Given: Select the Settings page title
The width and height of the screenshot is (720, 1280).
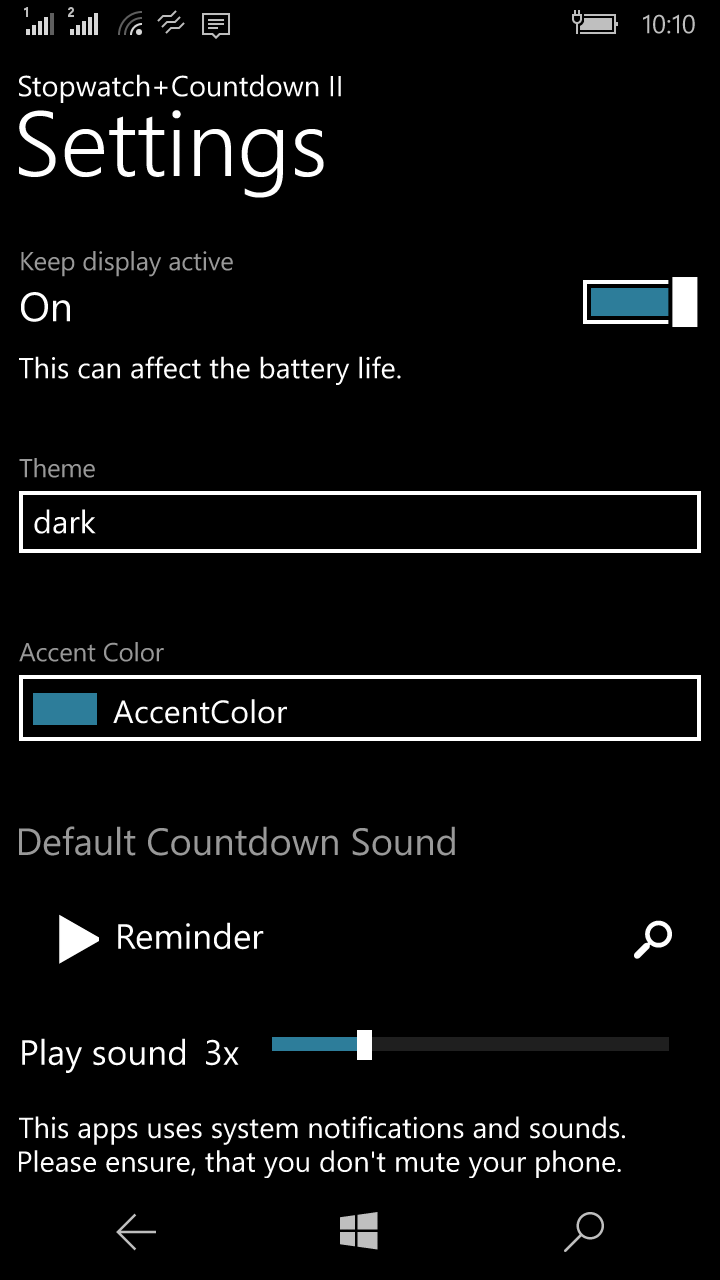Looking at the screenshot, I should tap(170, 150).
